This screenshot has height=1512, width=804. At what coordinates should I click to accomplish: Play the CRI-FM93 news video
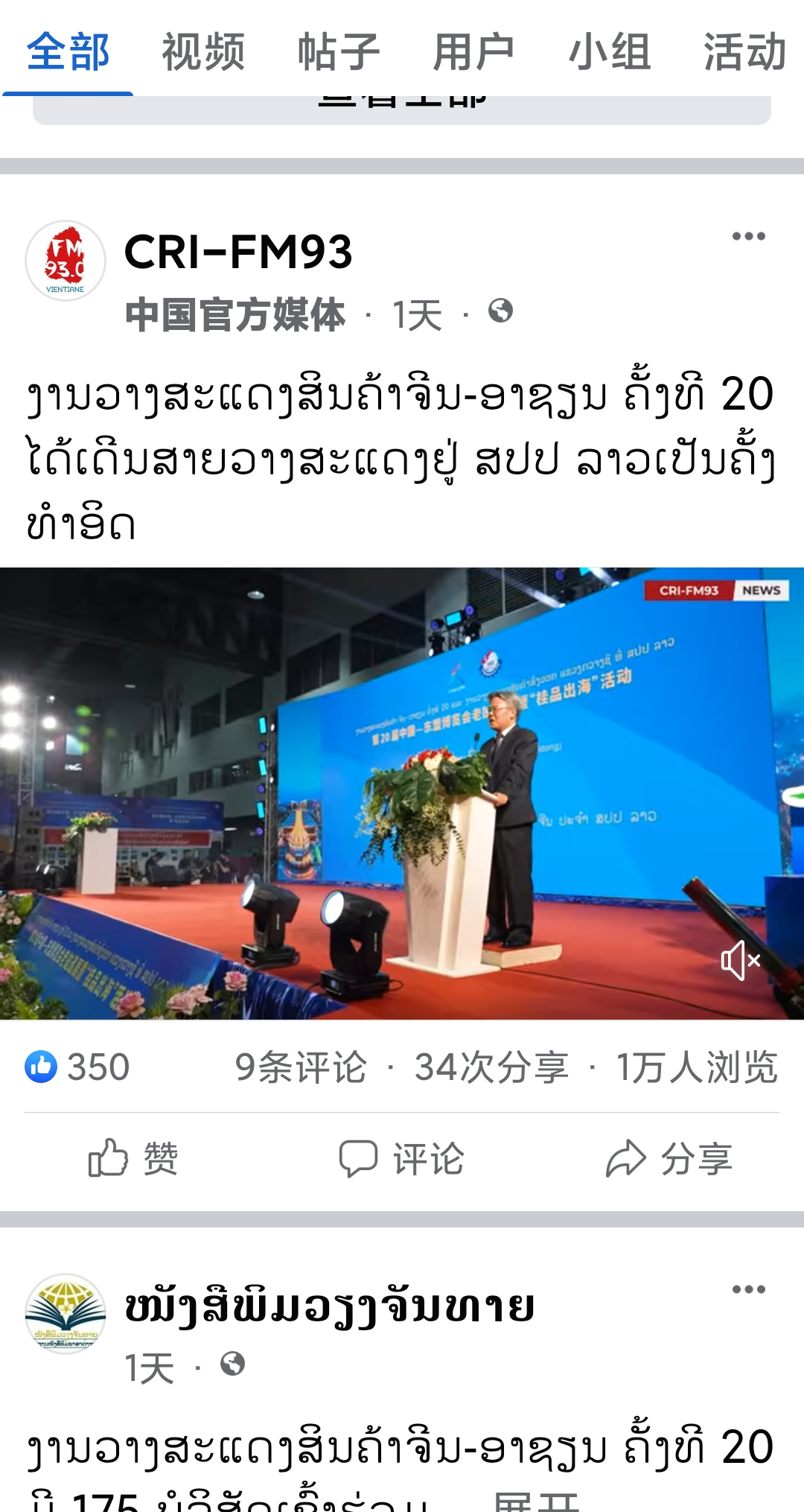(x=402, y=793)
